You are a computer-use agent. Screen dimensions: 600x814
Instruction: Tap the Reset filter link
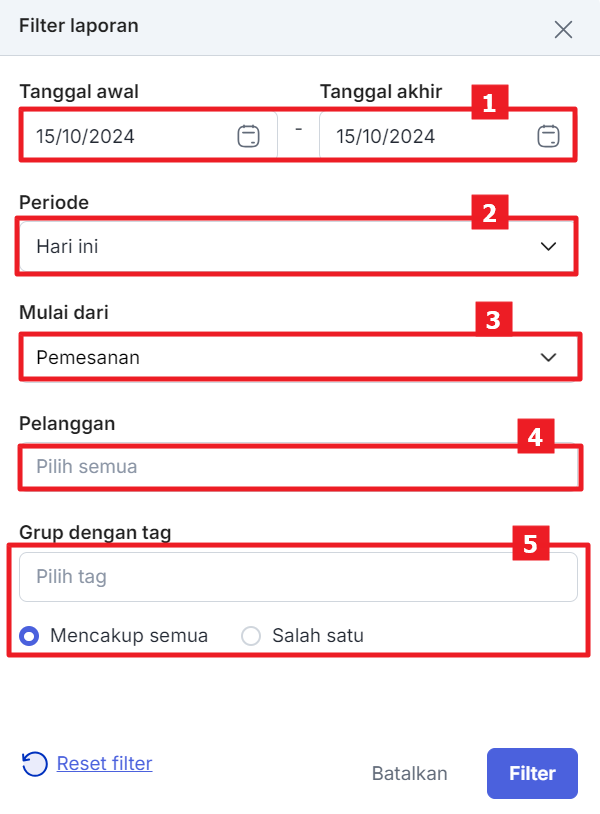tap(104, 764)
